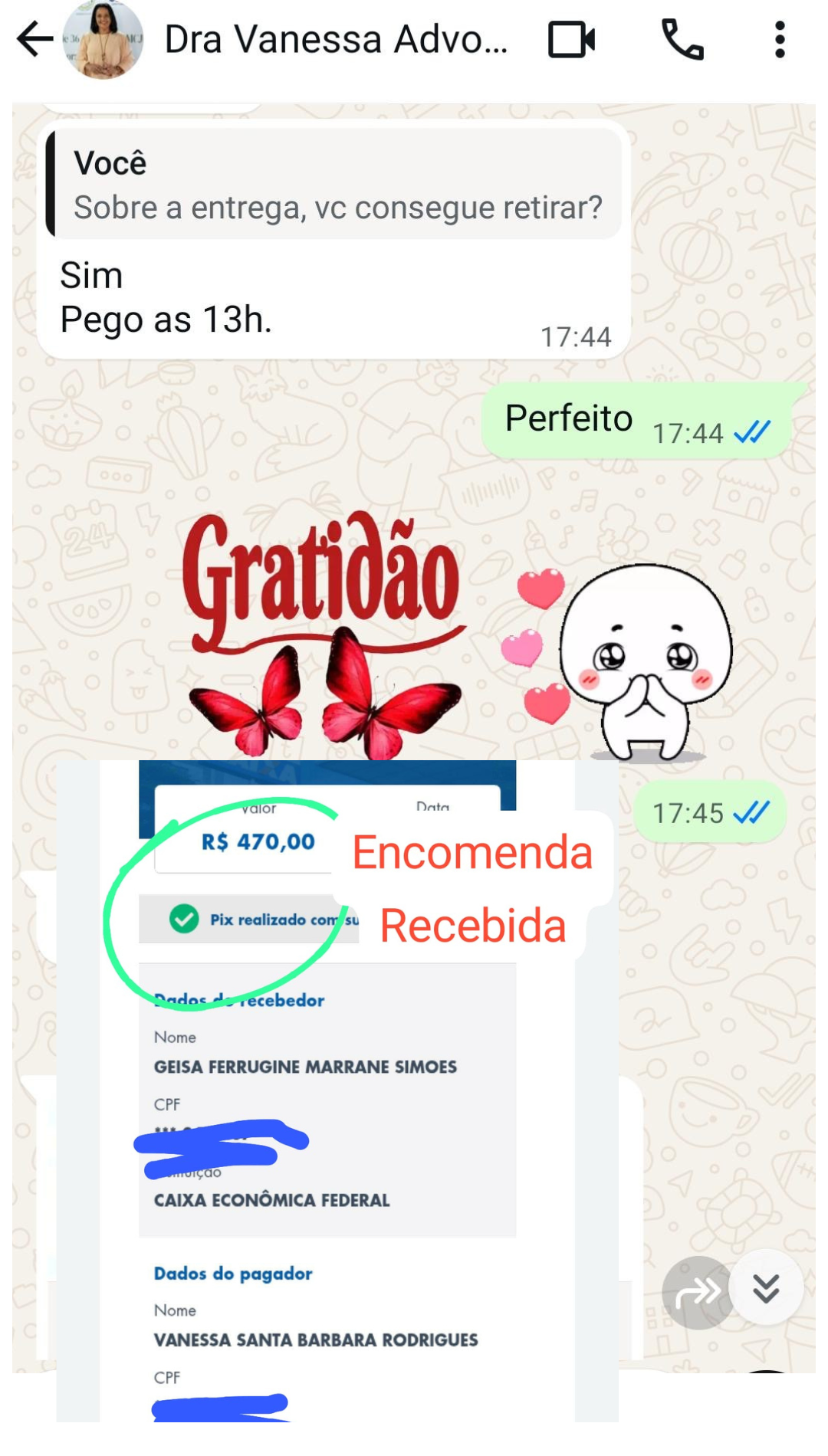The width and height of the screenshot is (828, 1456).
Task: Tap GEISA FERRUGINE MARRANE SIMOES receiver name
Action: click(306, 1065)
